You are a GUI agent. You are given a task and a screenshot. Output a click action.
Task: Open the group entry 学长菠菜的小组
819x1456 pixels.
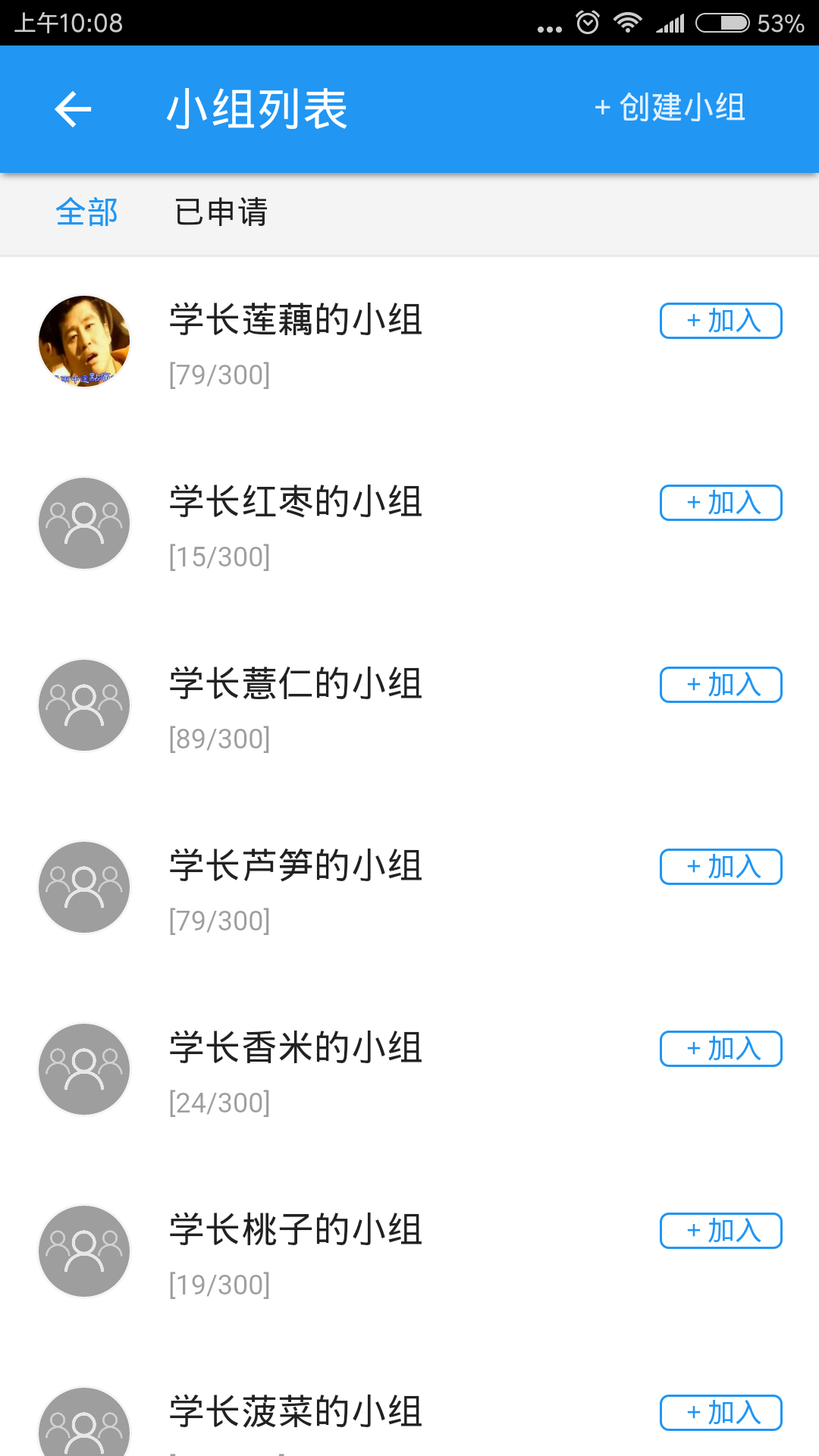[x=296, y=1412]
